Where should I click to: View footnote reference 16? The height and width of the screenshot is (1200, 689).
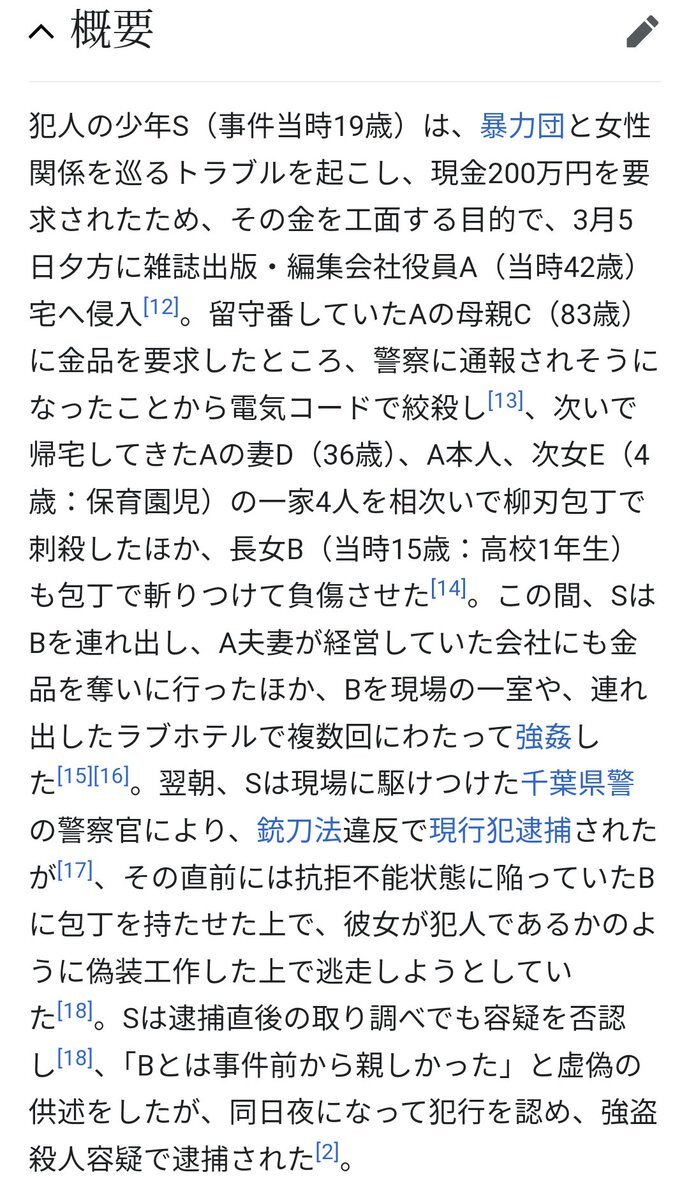pos(113,773)
